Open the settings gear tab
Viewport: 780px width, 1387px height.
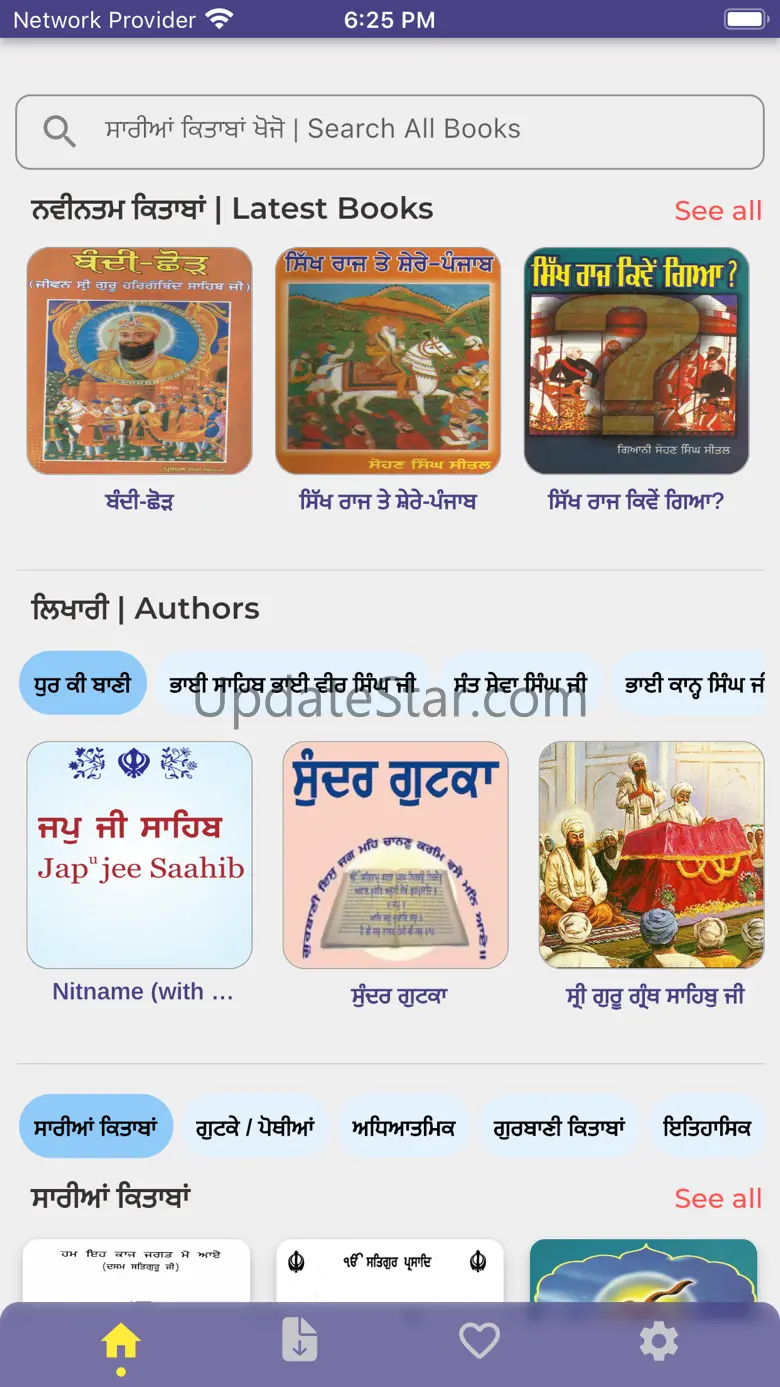click(658, 1340)
